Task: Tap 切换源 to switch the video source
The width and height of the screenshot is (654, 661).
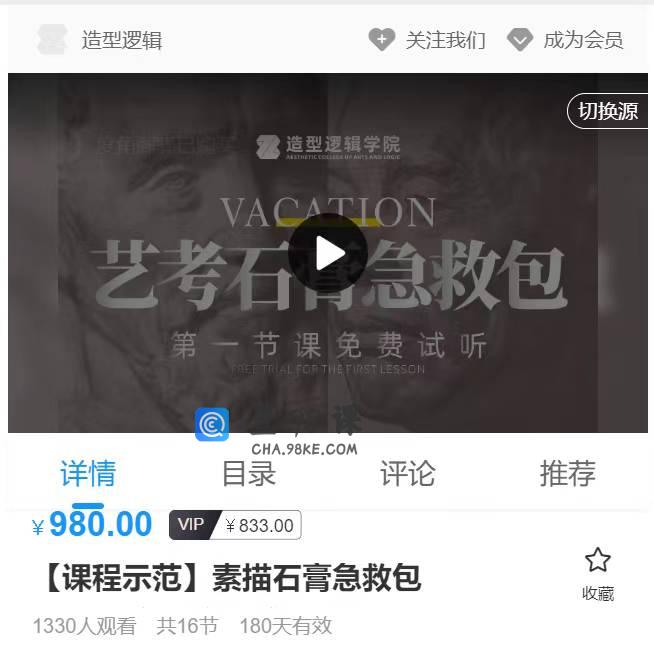Action: point(608,111)
